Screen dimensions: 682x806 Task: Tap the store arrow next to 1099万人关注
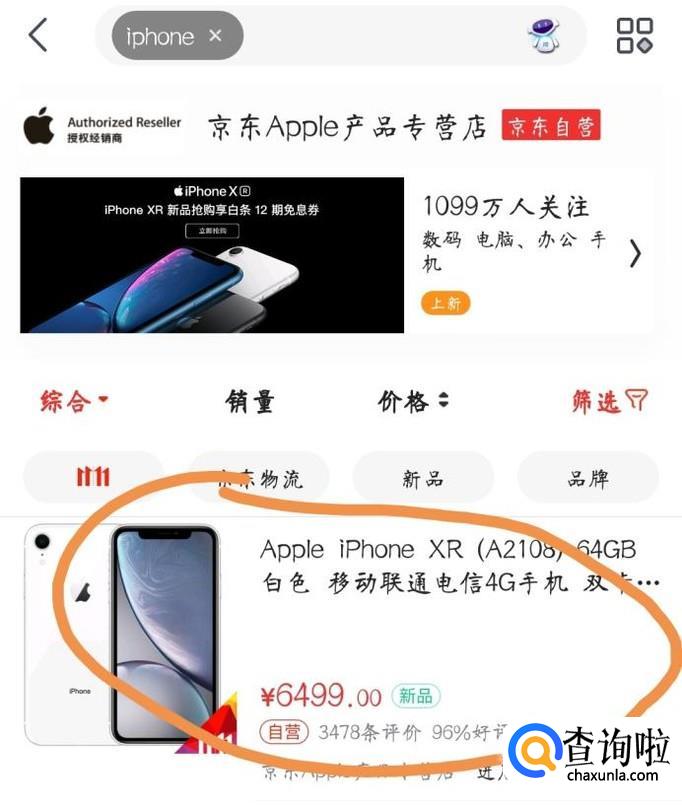coord(635,254)
